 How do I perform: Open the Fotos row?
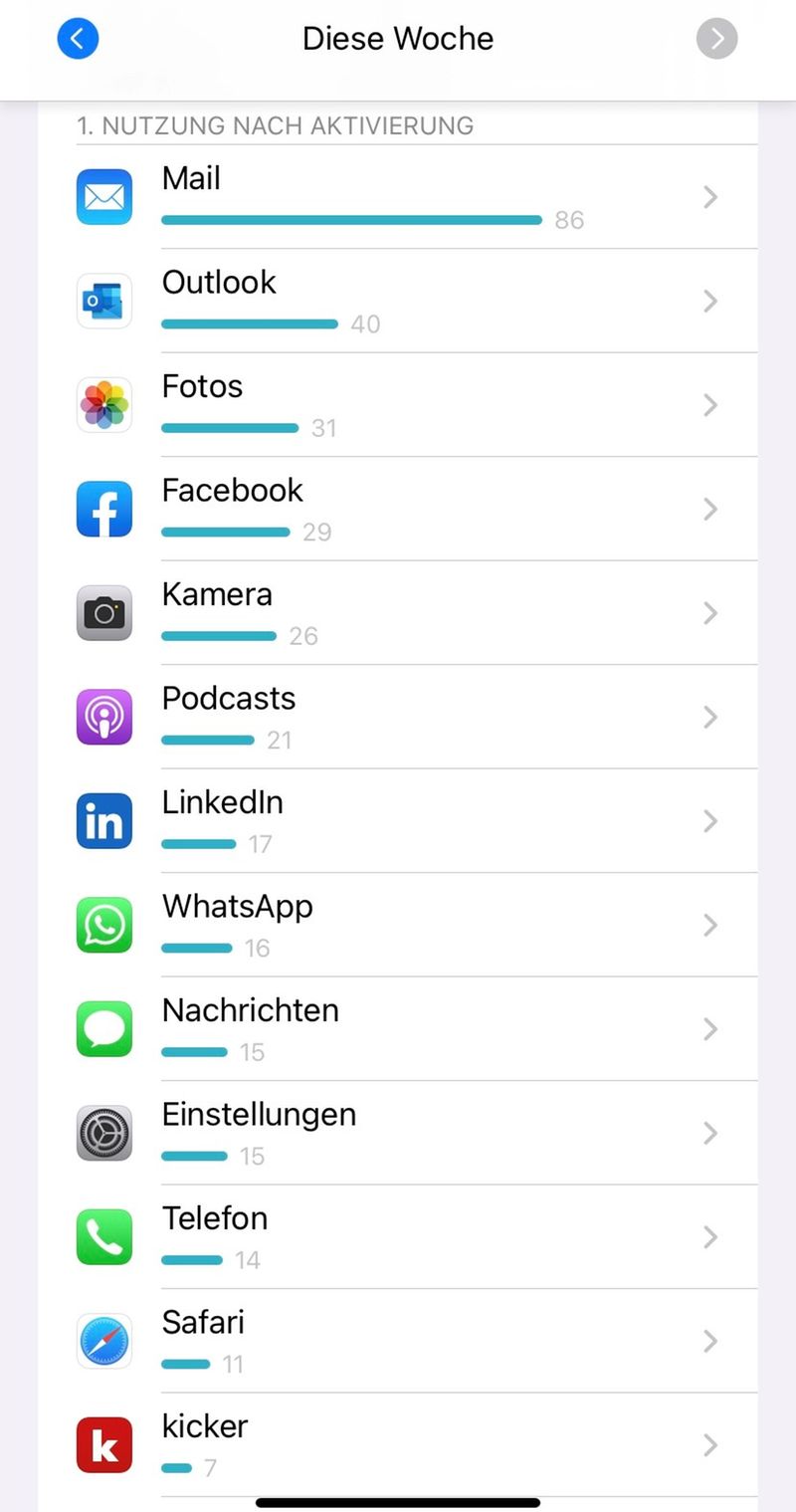click(418, 405)
